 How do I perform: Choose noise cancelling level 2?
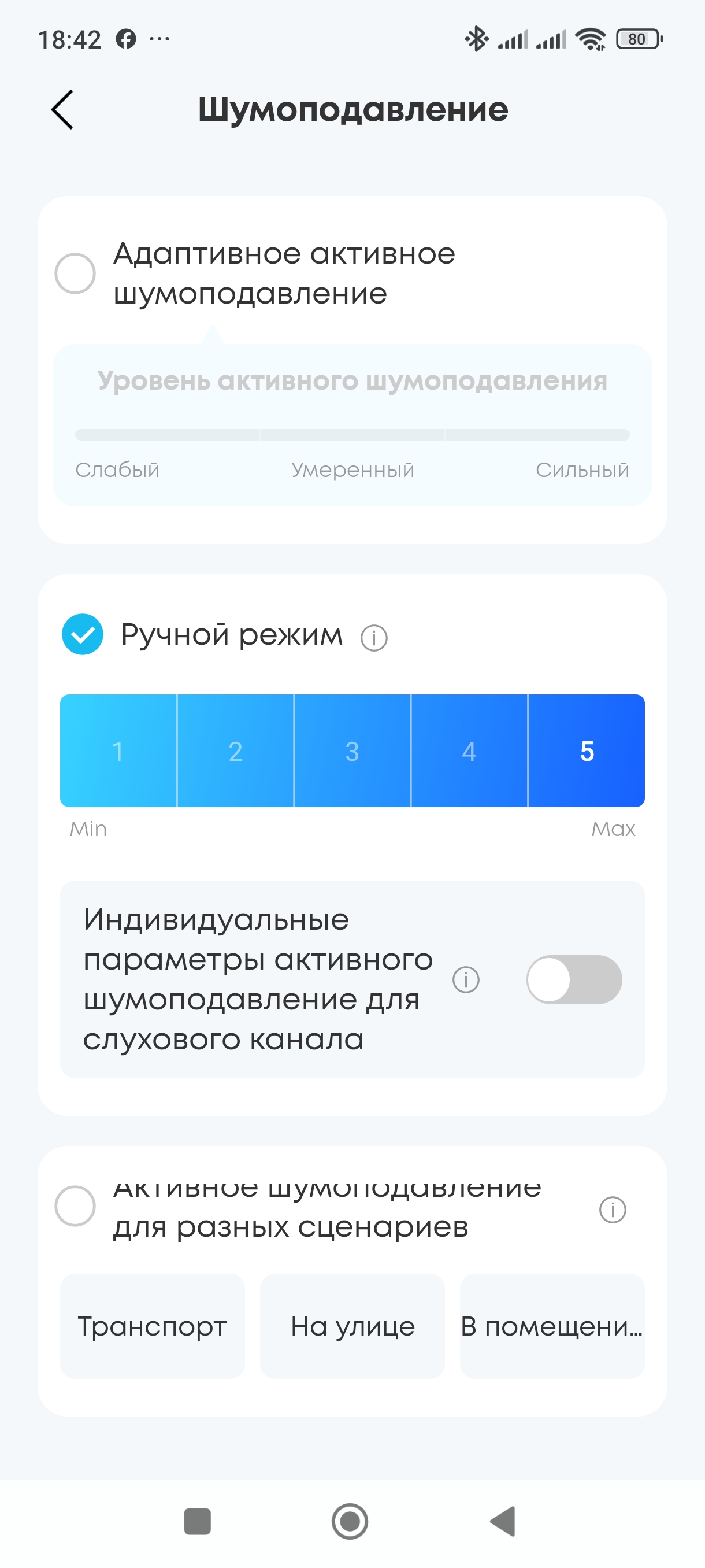[235, 750]
